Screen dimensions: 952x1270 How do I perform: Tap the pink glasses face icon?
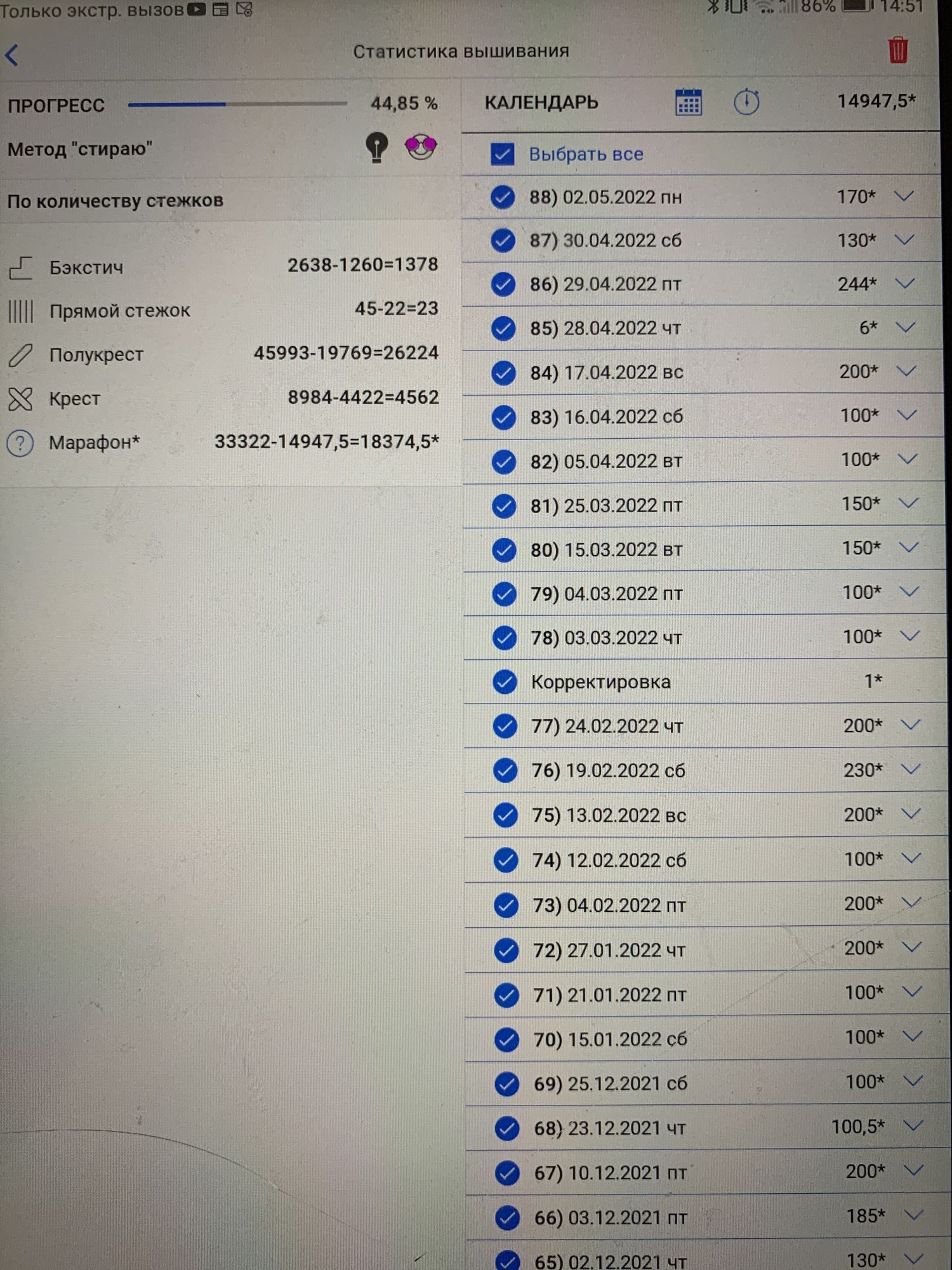[x=420, y=147]
